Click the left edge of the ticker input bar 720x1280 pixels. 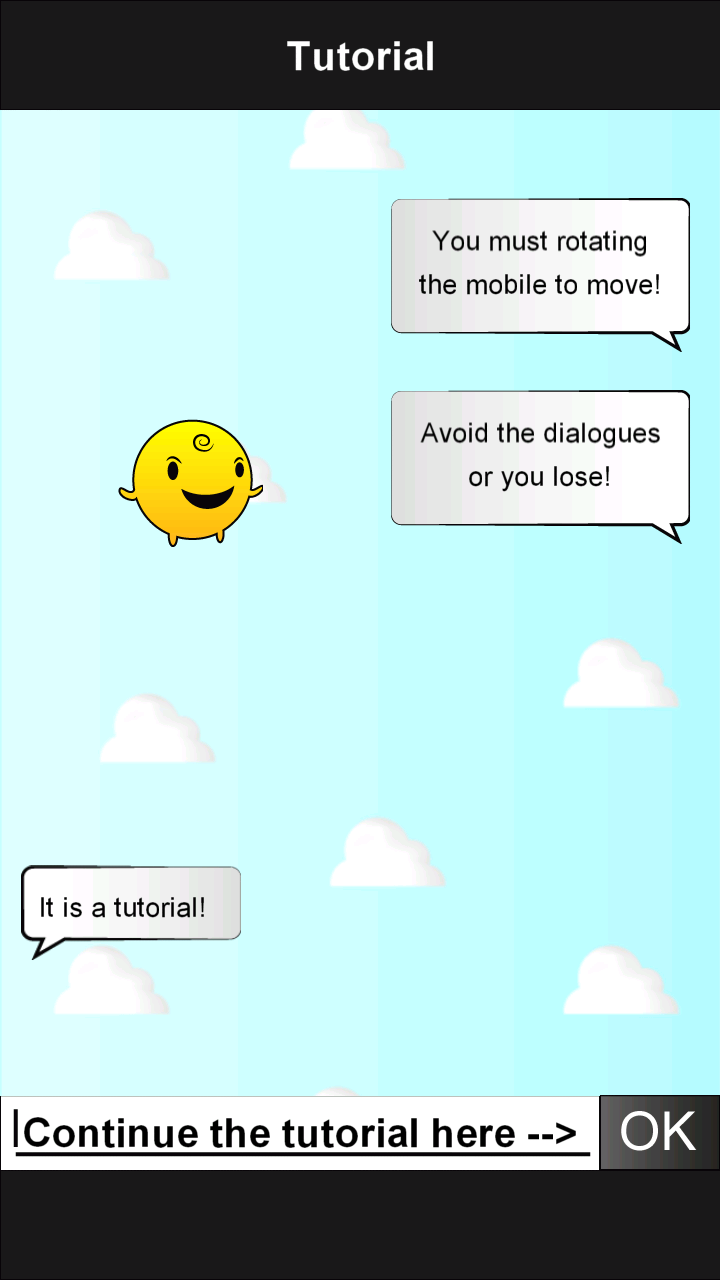pos(14,1132)
